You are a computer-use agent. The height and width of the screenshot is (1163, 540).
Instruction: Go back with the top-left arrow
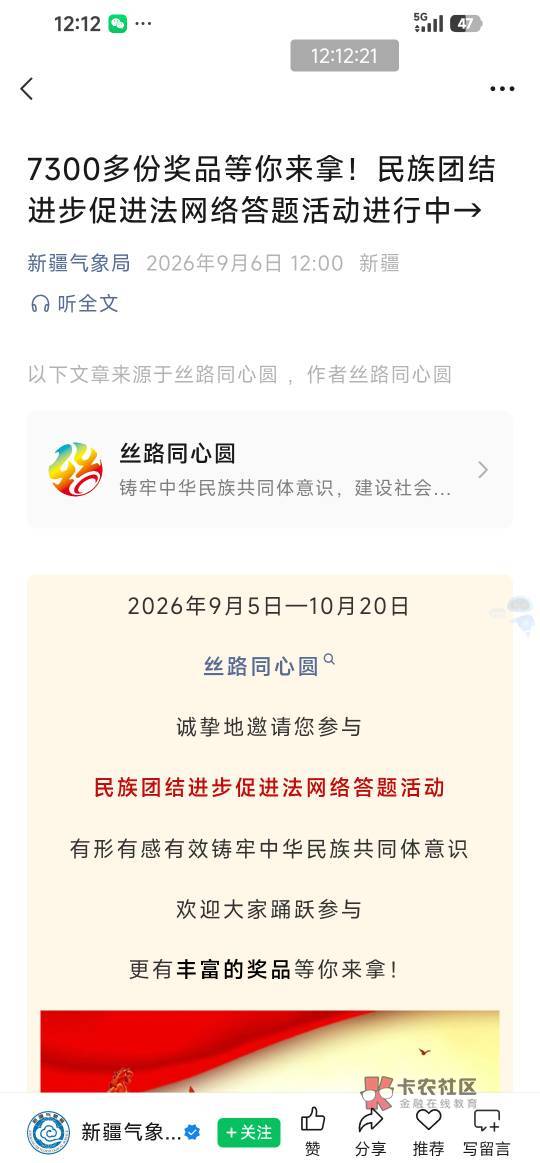point(27,89)
